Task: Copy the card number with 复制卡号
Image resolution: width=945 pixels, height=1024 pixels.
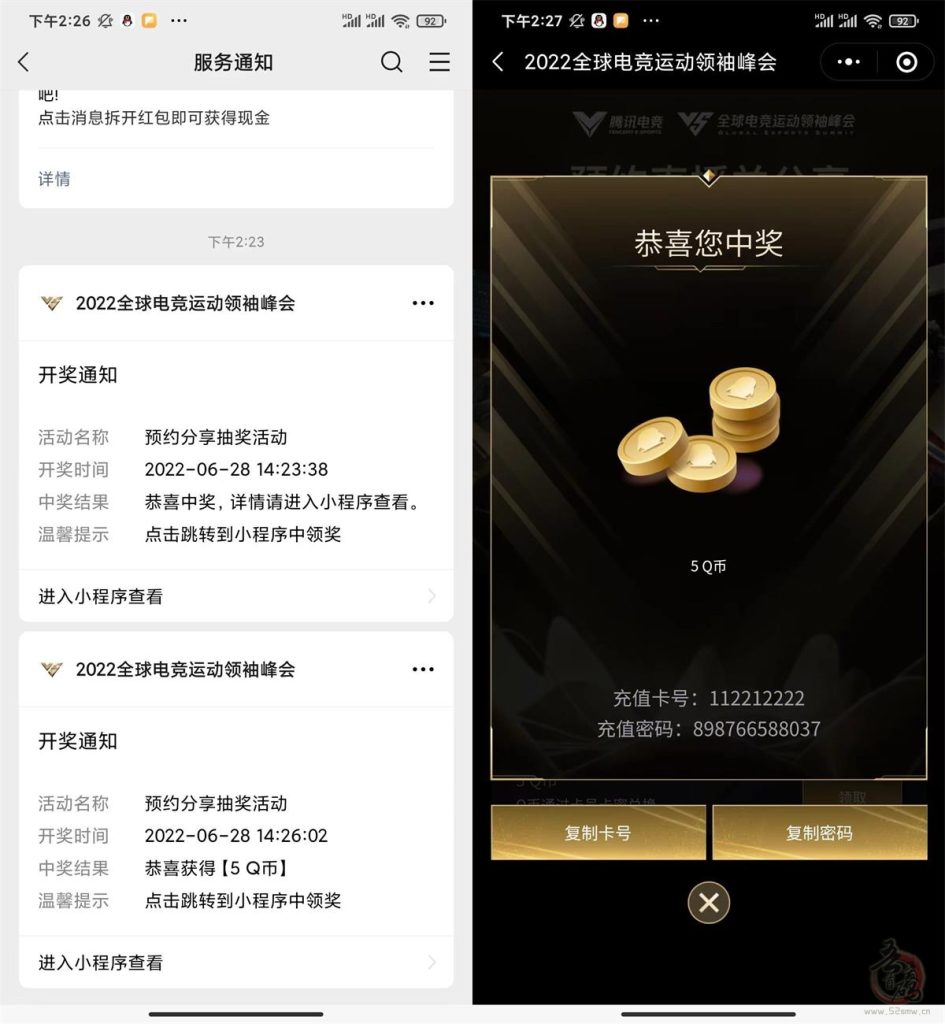Action: tap(598, 832)
